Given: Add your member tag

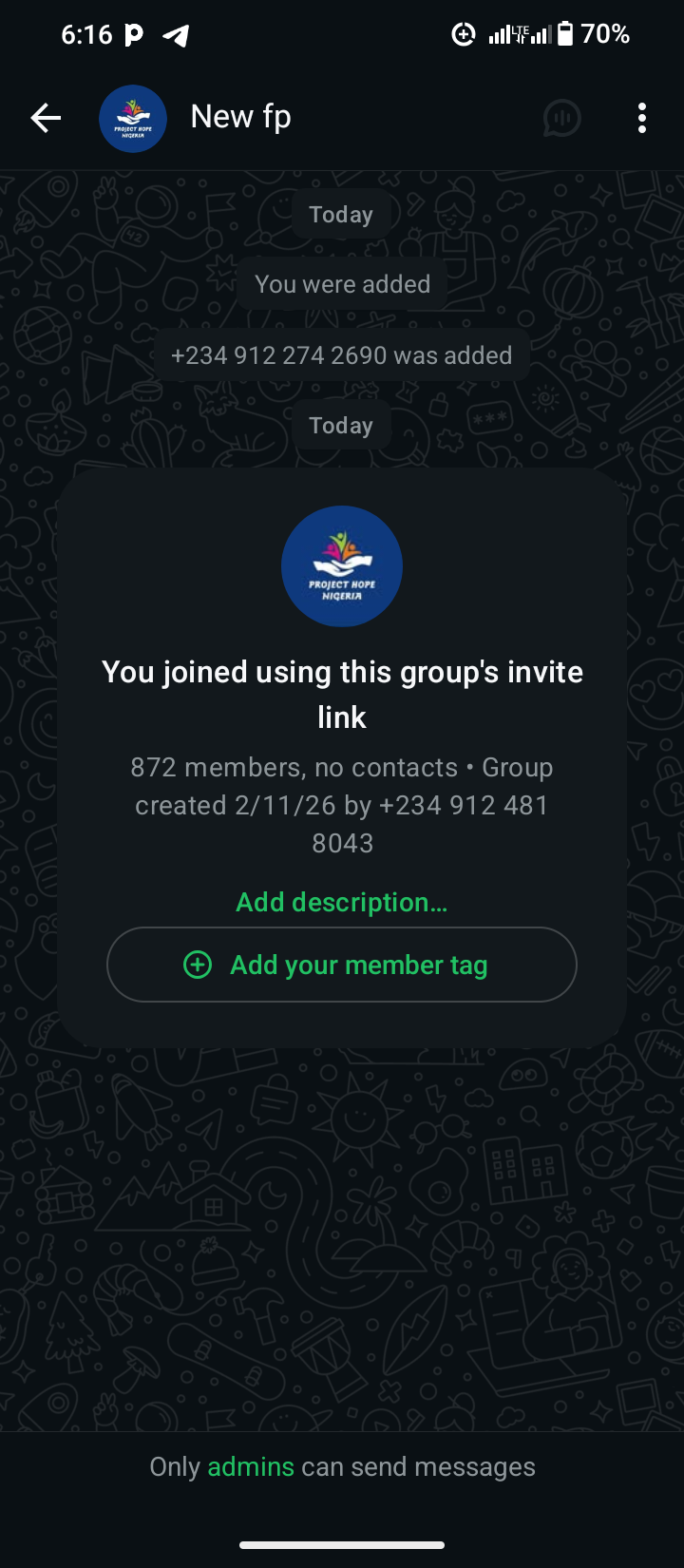Looking at the screenshot, I should (342, 965).
